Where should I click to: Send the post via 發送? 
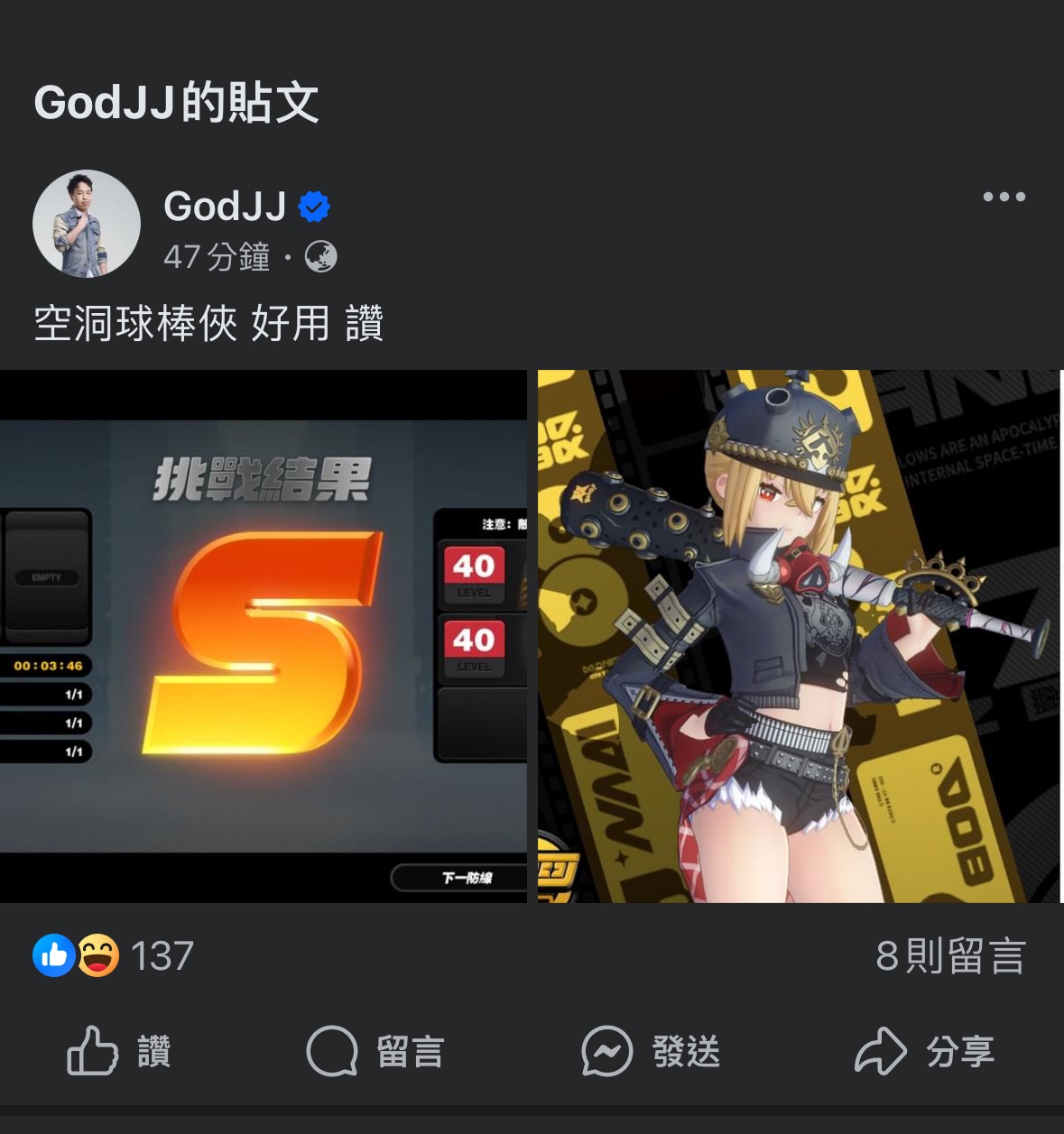(652, 1052)
